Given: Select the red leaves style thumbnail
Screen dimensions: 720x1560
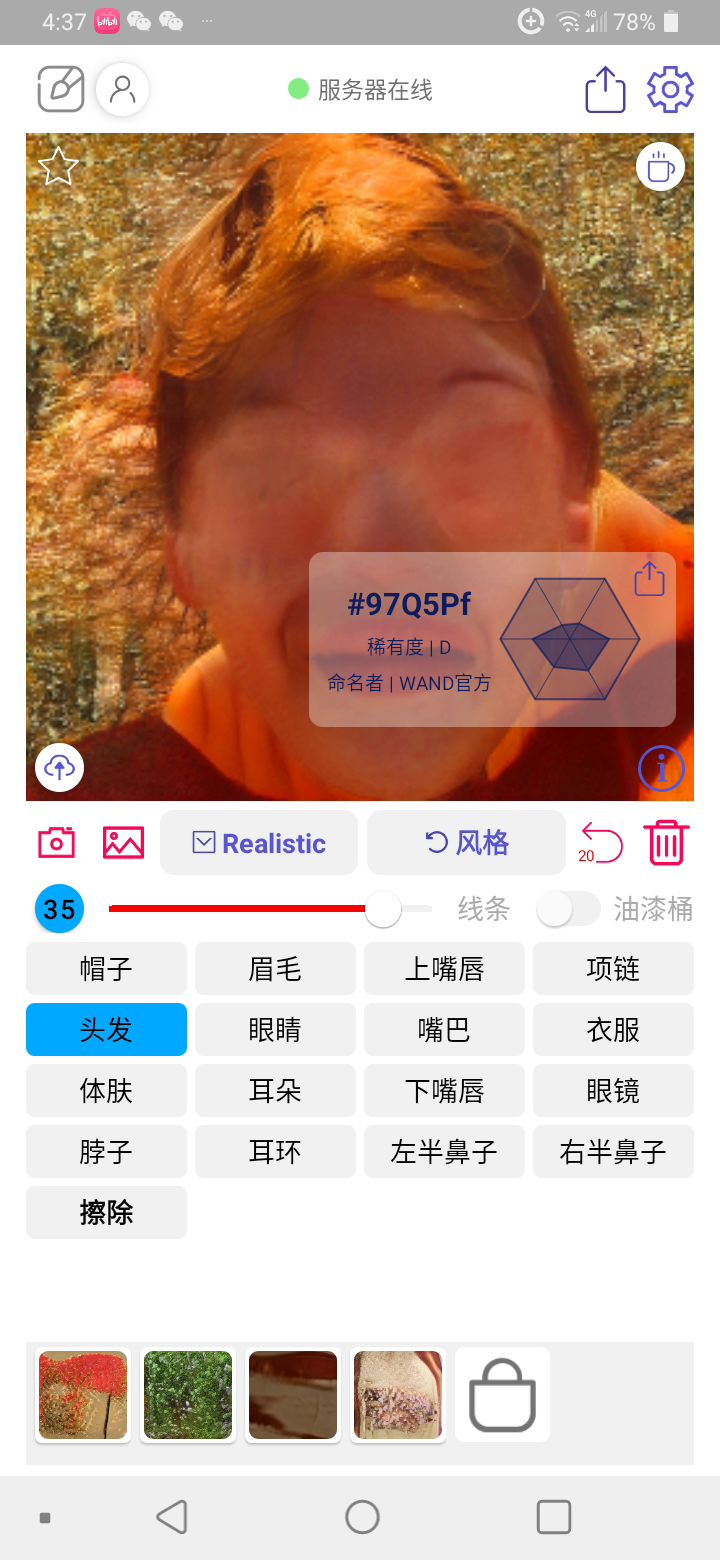Looking at the screenshot, I should (x=83, y=1395).
